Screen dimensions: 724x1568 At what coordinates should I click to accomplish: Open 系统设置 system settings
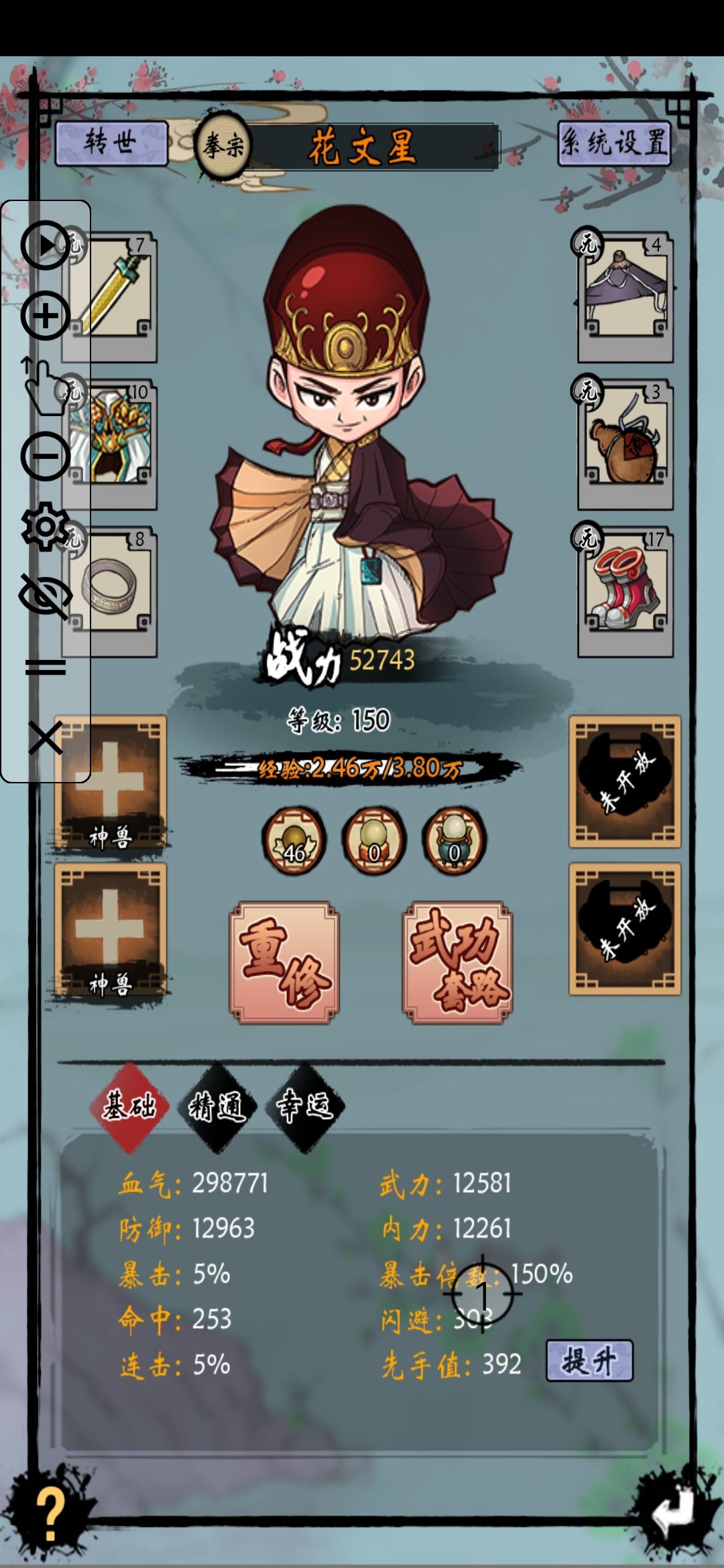pyautogui.click(x=614, y=143)
